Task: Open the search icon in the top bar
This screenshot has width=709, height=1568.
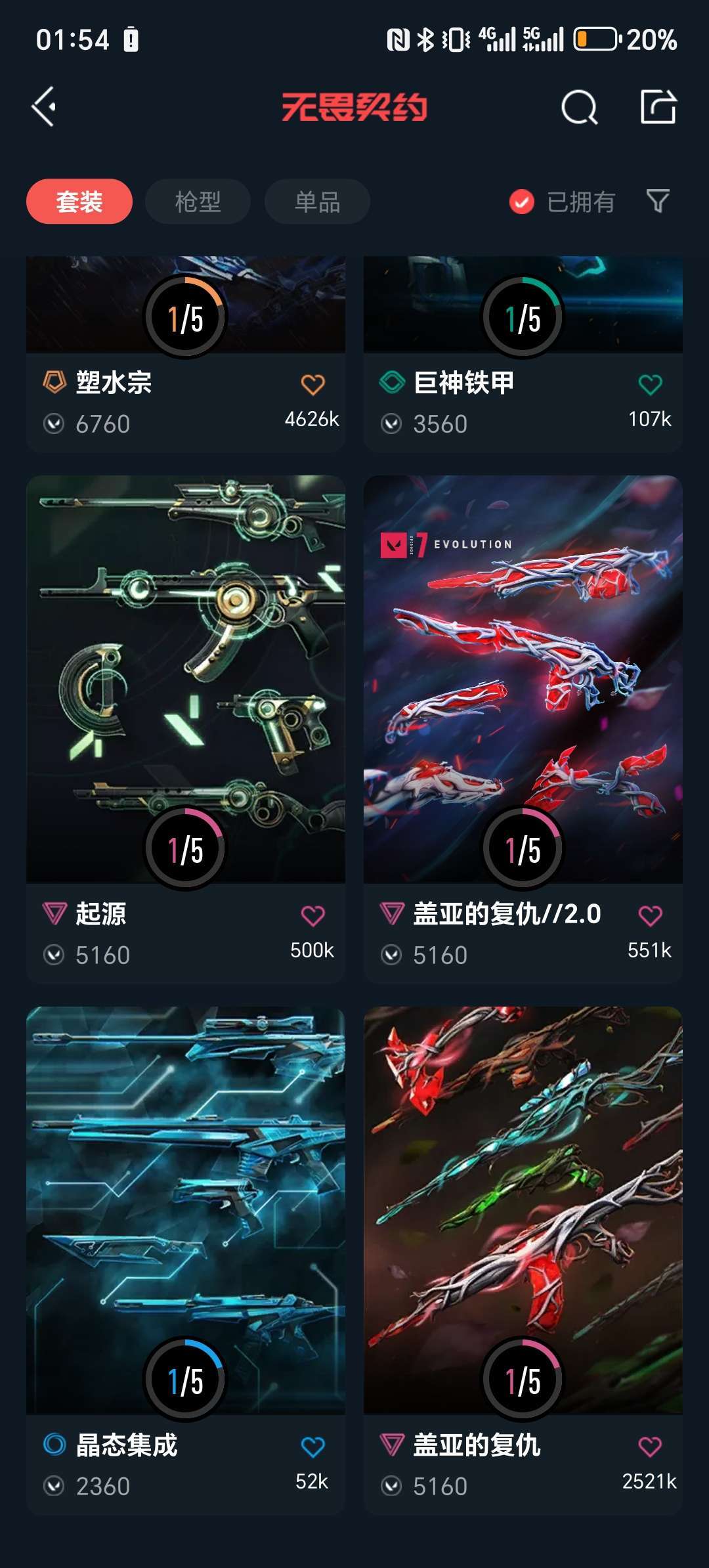Action: (579, 107)
